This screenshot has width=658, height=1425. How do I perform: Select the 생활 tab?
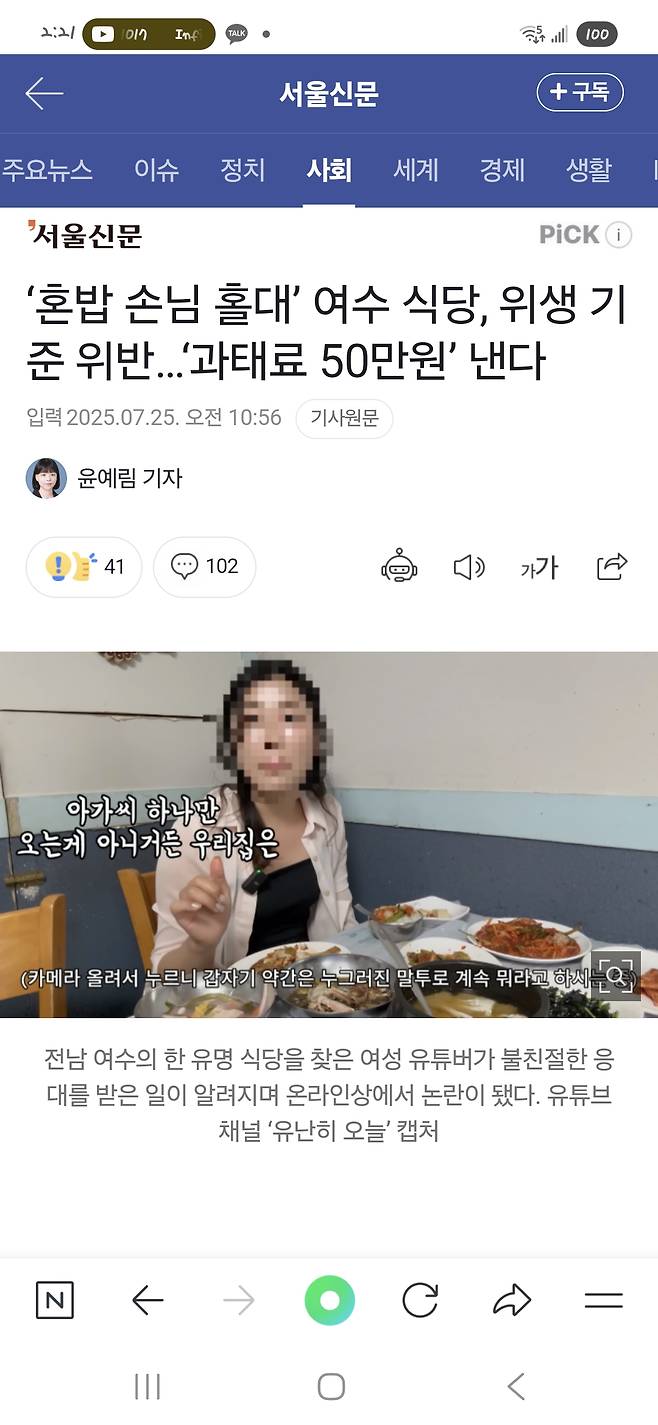tap(588, 170)
